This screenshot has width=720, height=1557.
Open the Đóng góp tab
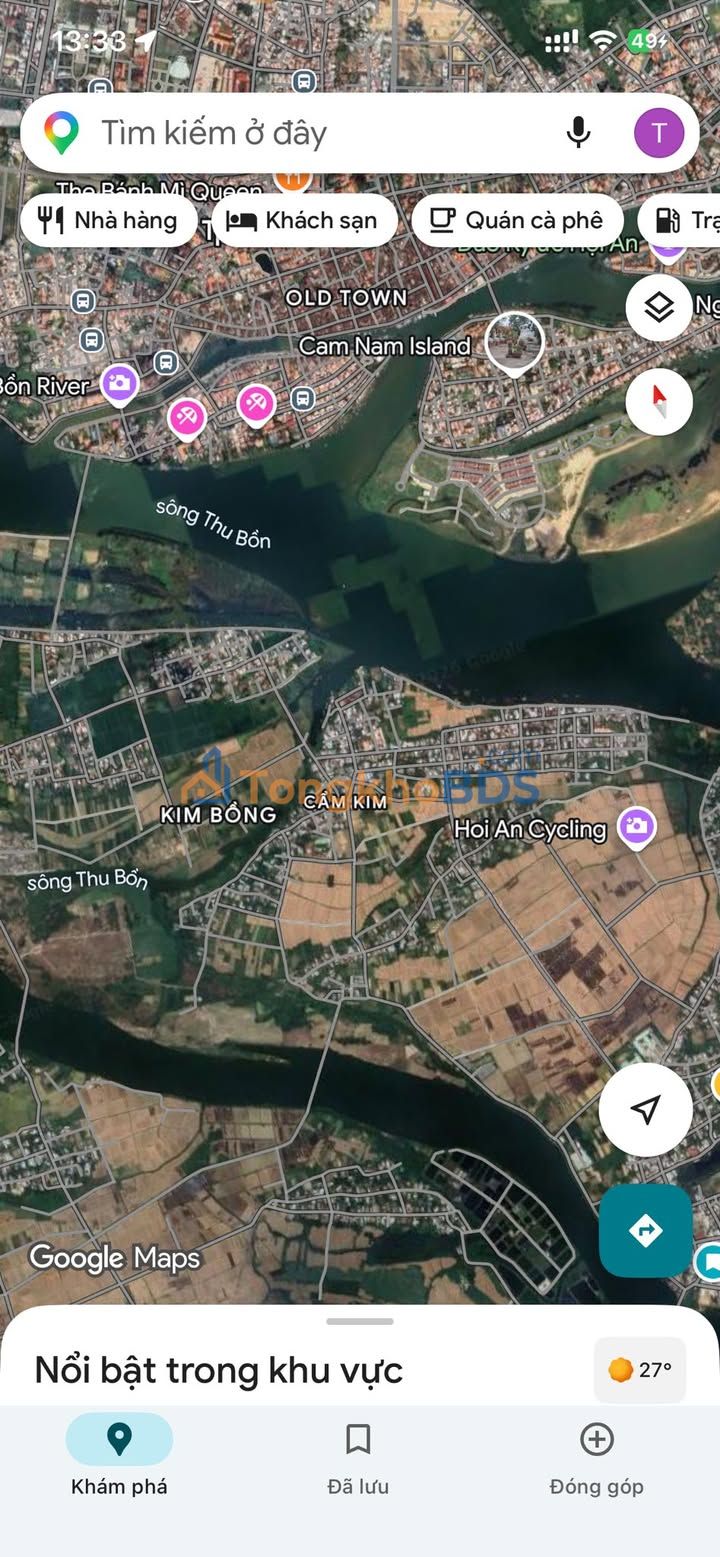click(596, 1458)
